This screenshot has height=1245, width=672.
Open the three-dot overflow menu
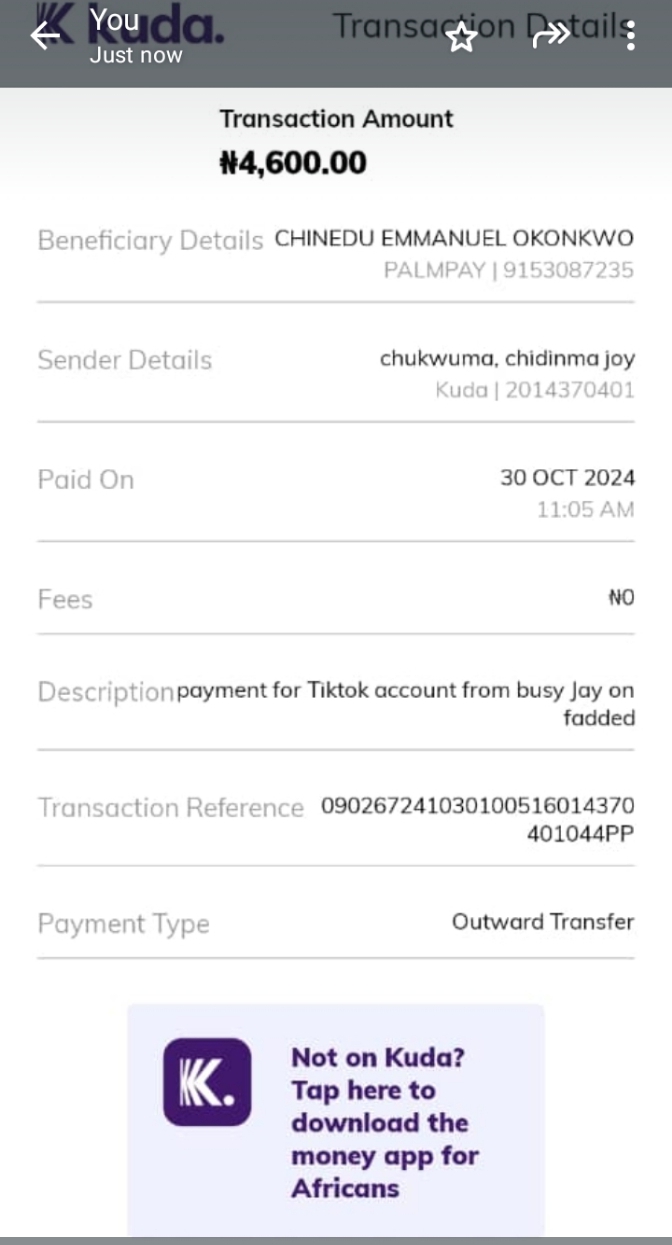(630, 36)
